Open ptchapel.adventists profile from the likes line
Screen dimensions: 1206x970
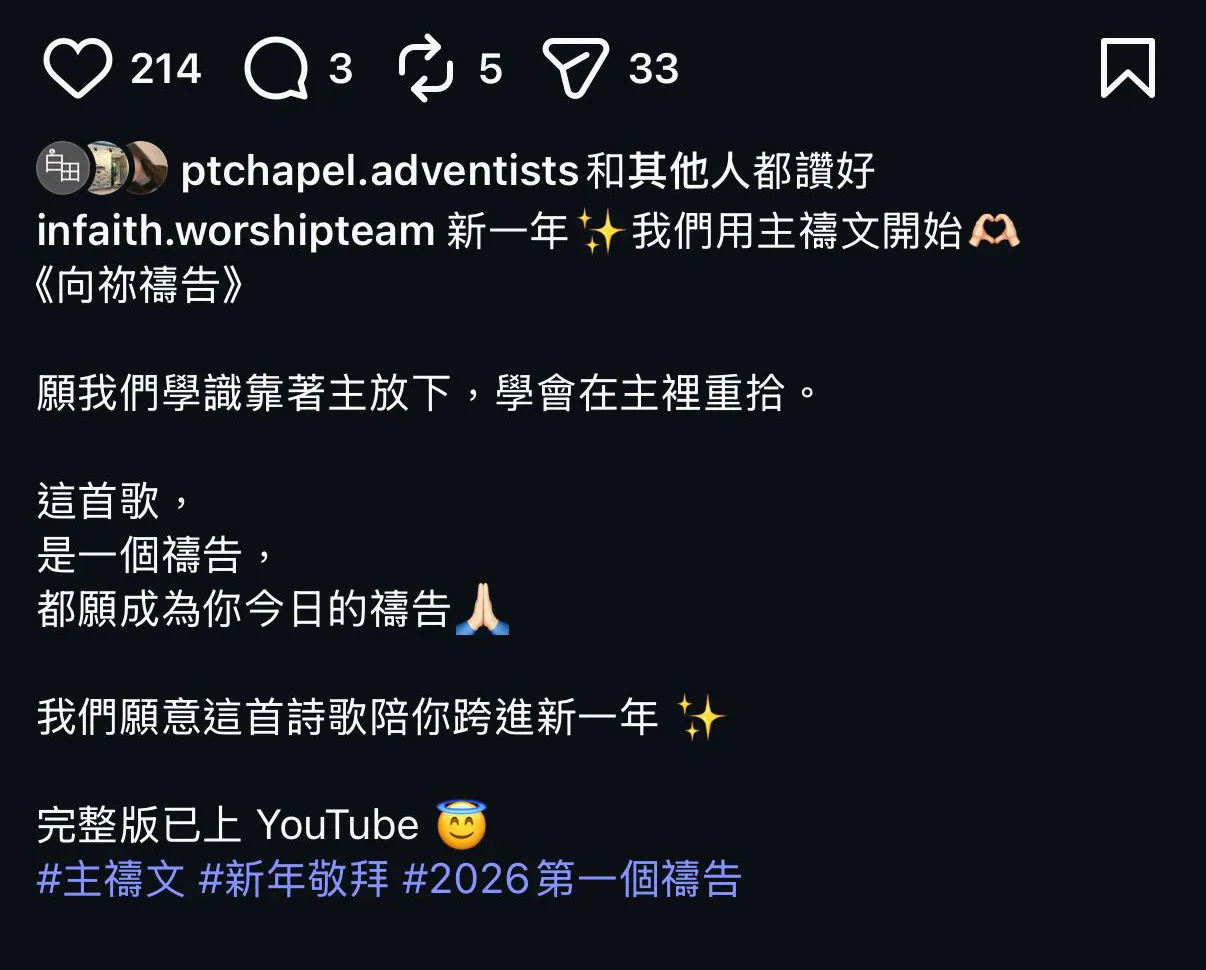(x=380, y=171)
